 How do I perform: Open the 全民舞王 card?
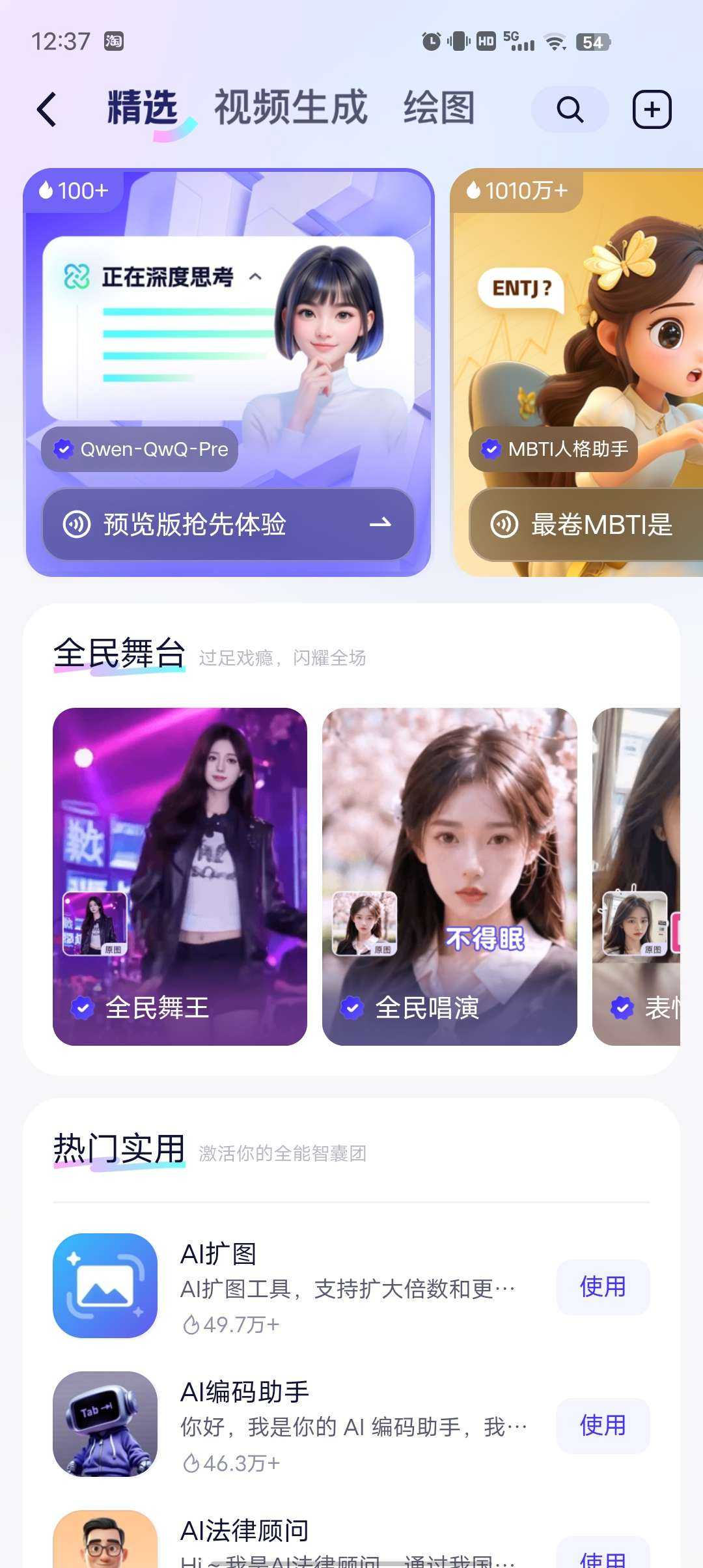(180, 876)
